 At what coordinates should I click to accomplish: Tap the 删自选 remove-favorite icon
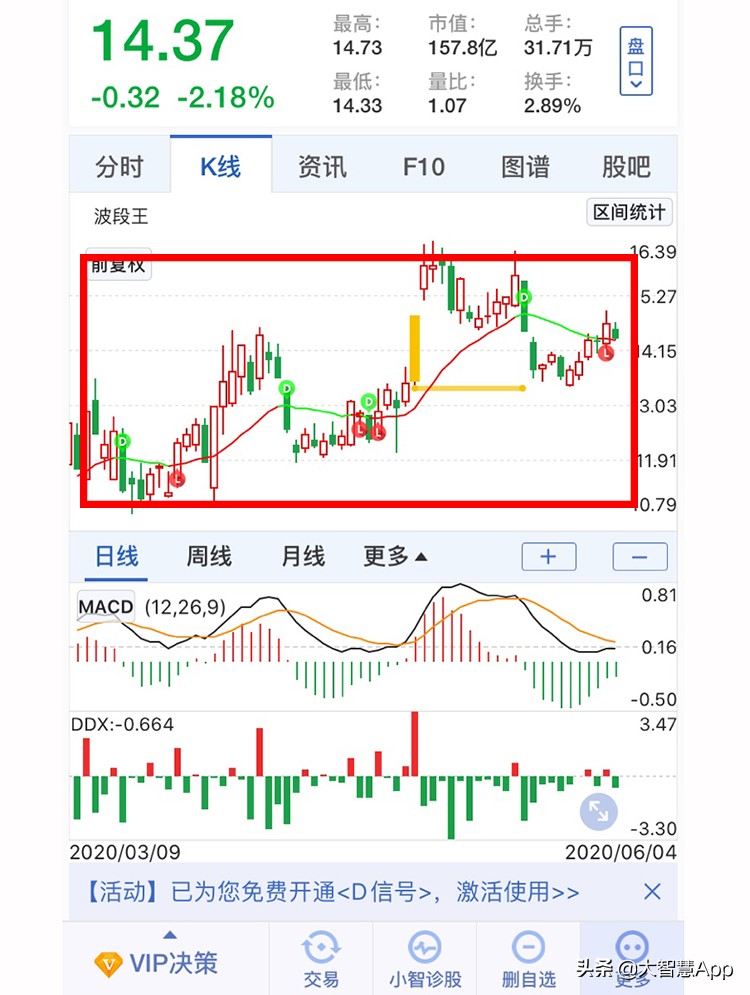point(529,957)
